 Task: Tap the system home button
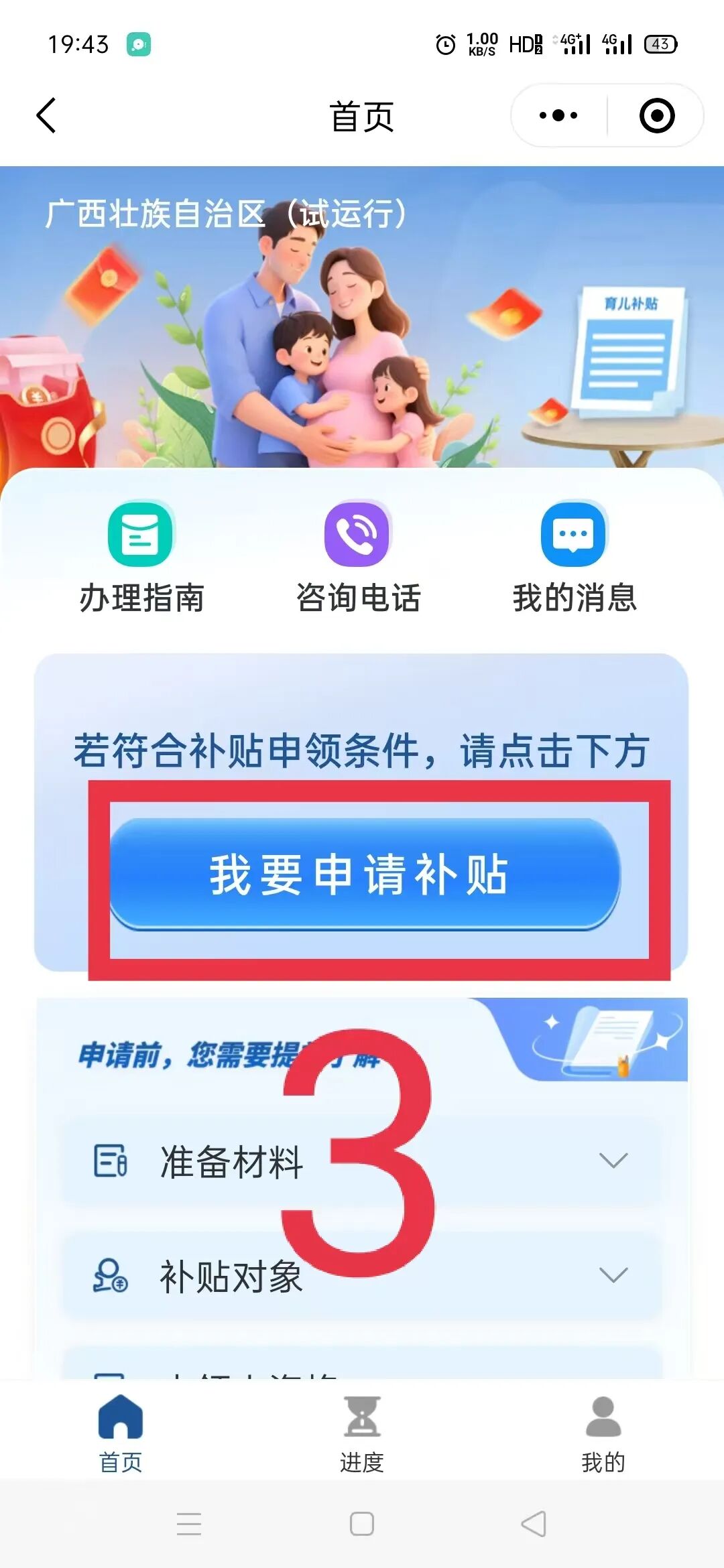coord(362,1524)
